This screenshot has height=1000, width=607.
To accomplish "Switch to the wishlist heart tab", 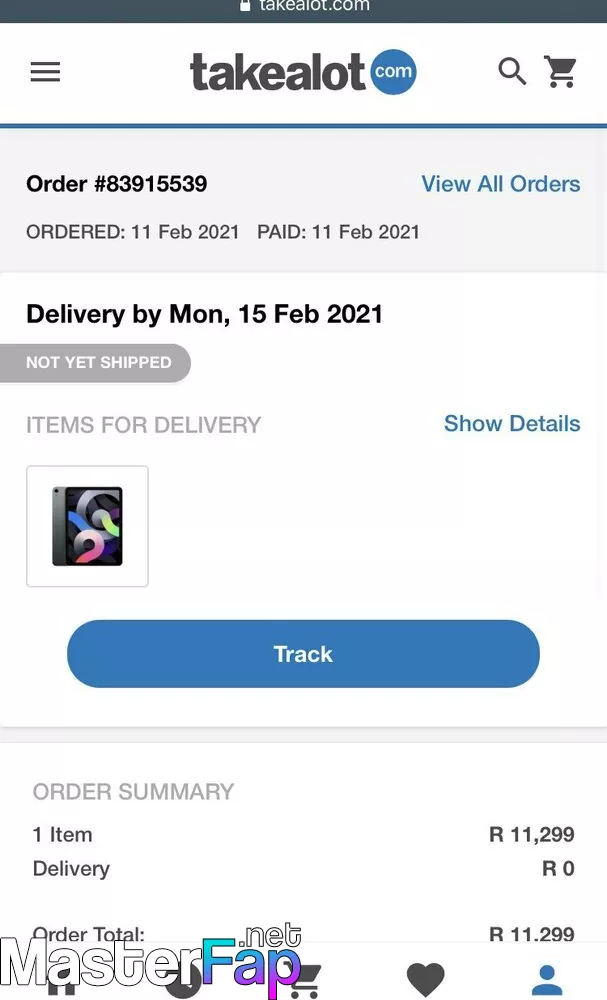I will (425, 978).
